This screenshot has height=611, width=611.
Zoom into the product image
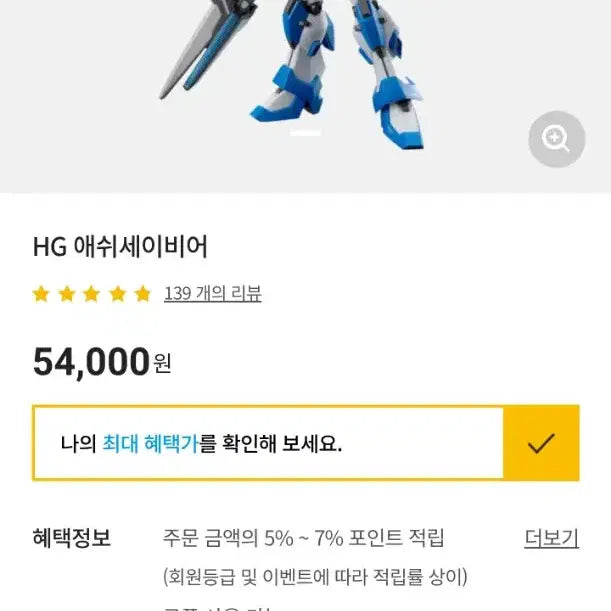click(556, 138)
